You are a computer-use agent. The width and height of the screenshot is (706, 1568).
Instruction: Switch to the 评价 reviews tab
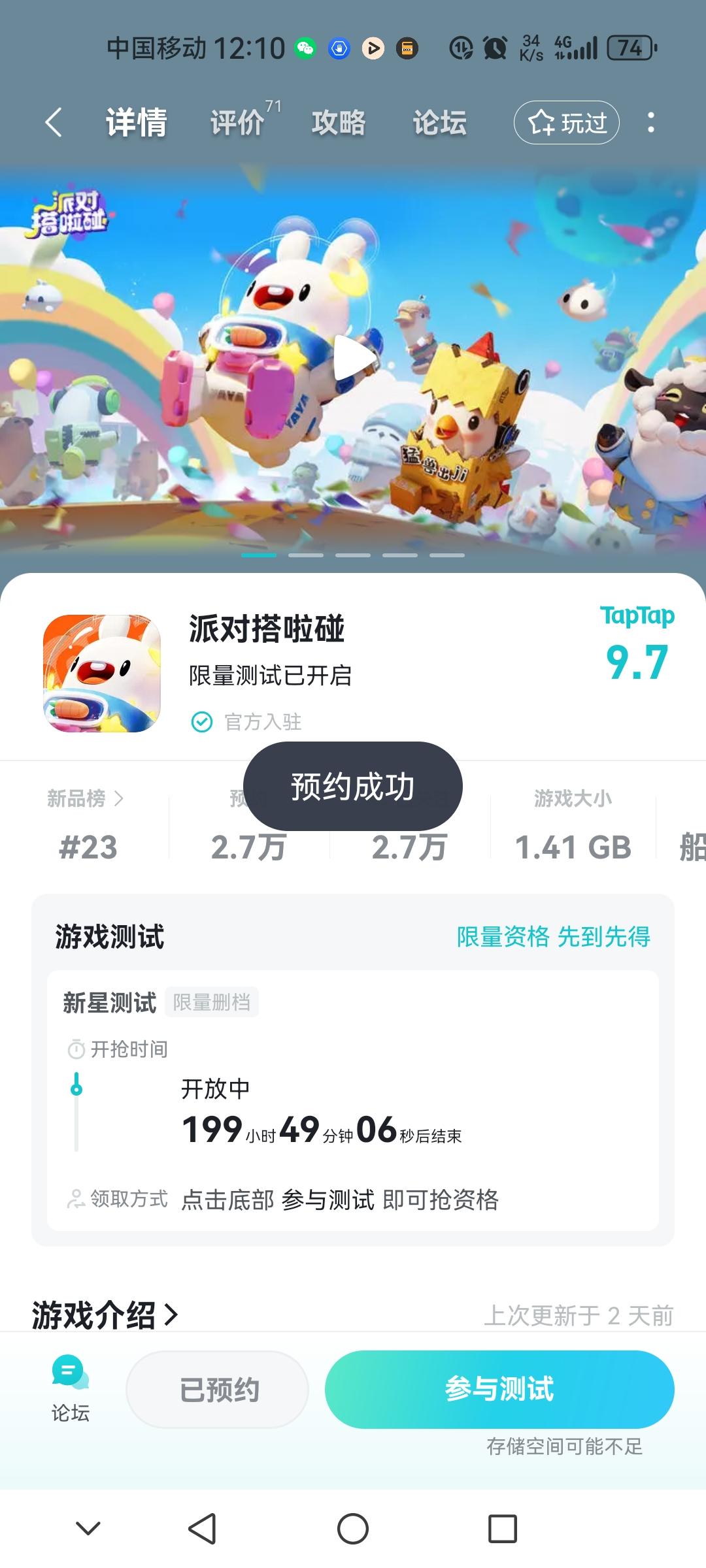click(235, 122)
